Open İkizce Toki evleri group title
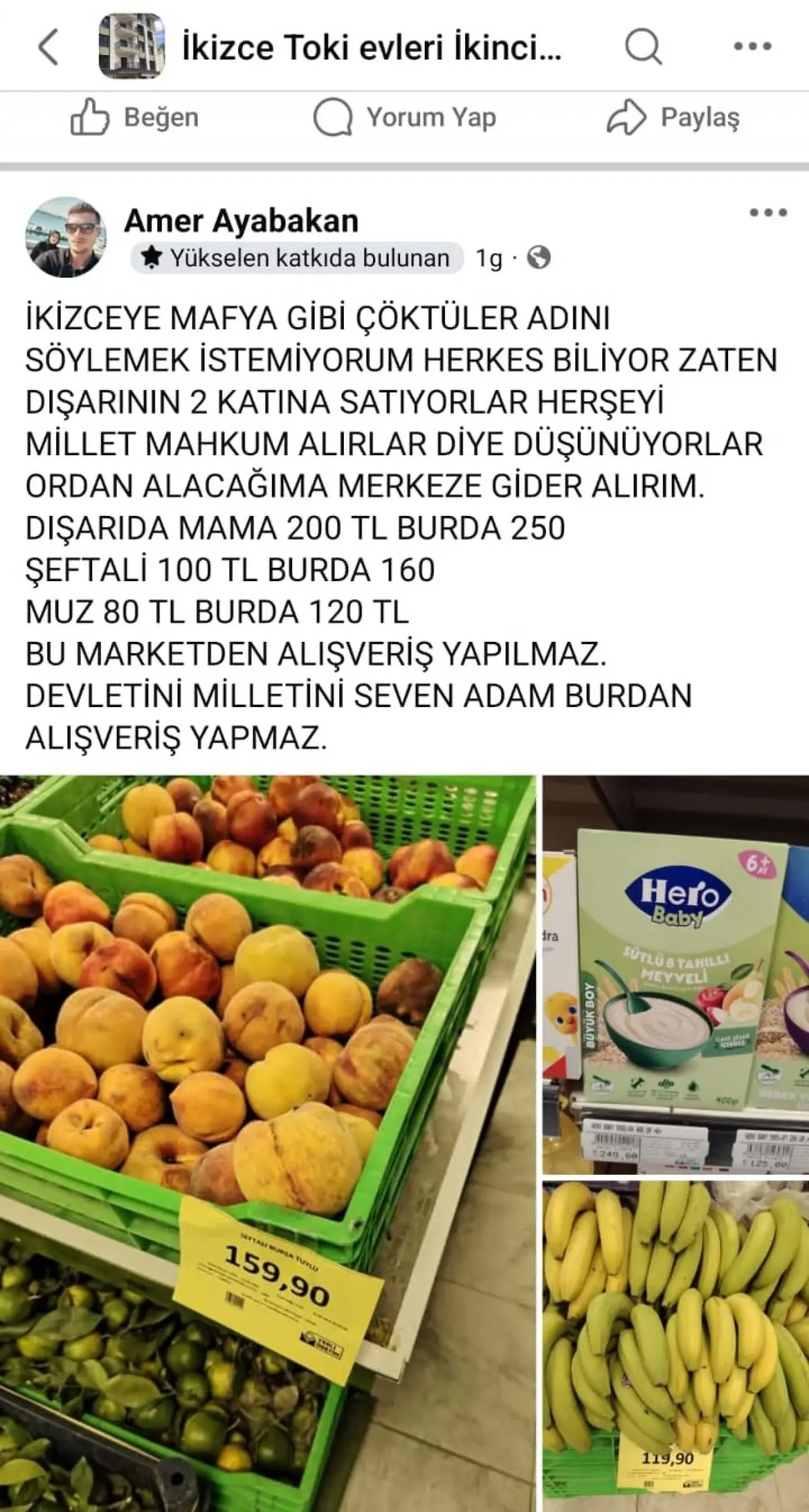Viewport: 809px width, 1512px height. pos(371,48)
